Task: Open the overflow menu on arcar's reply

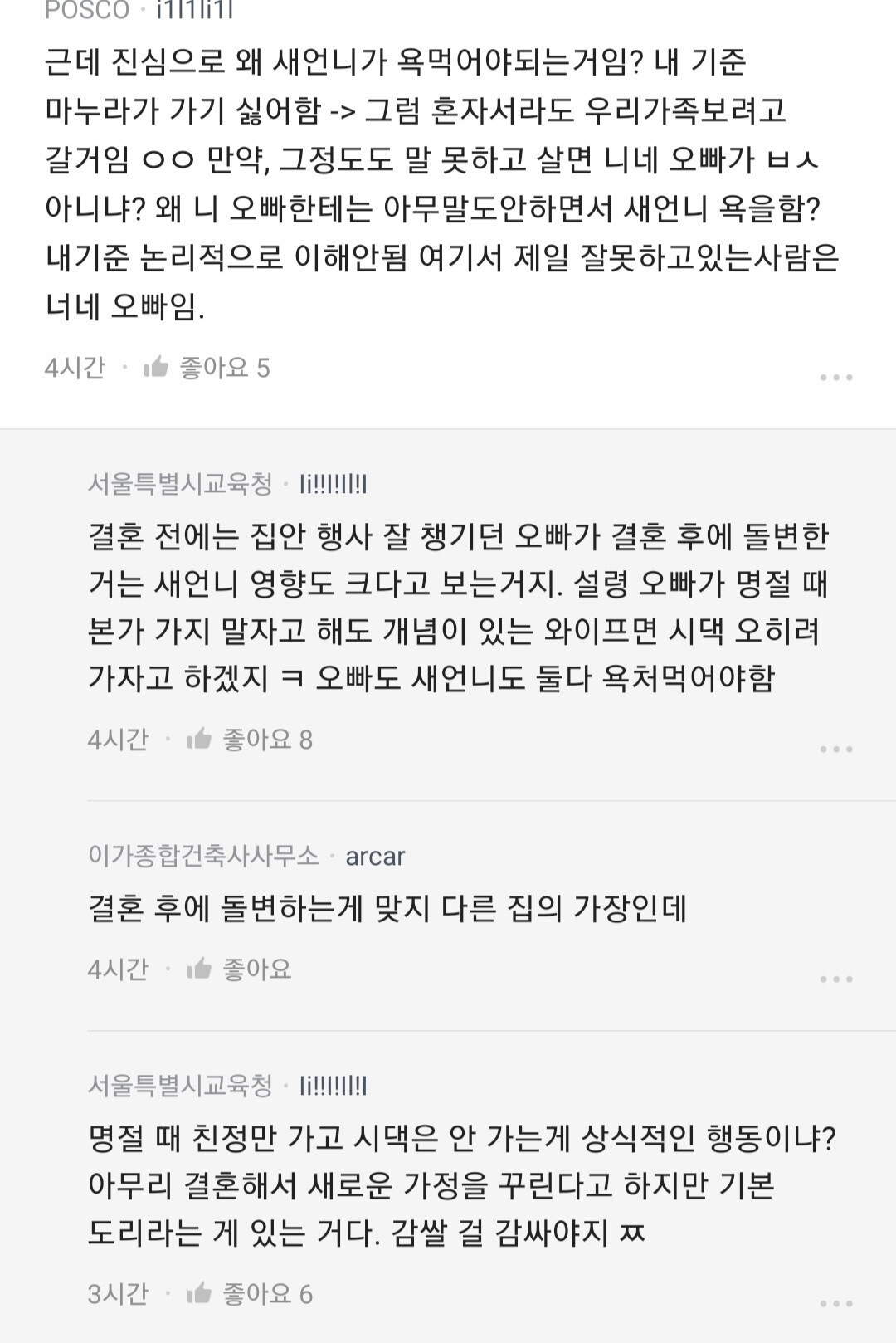Action: pos(835,979)
